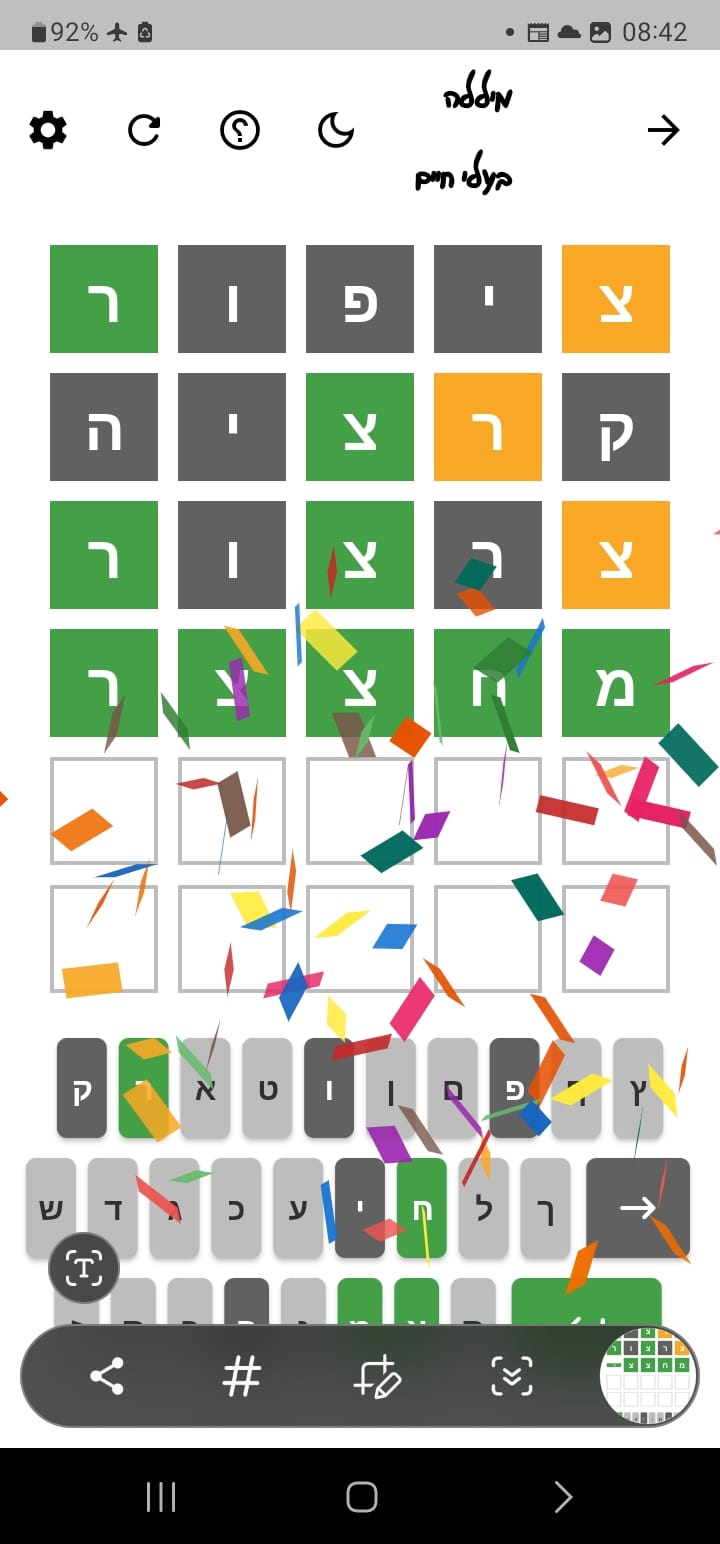Tap the right arrow in the header
Viewport: 720px width, 1544px height.
pyautogui.click(x=663, y=130)
